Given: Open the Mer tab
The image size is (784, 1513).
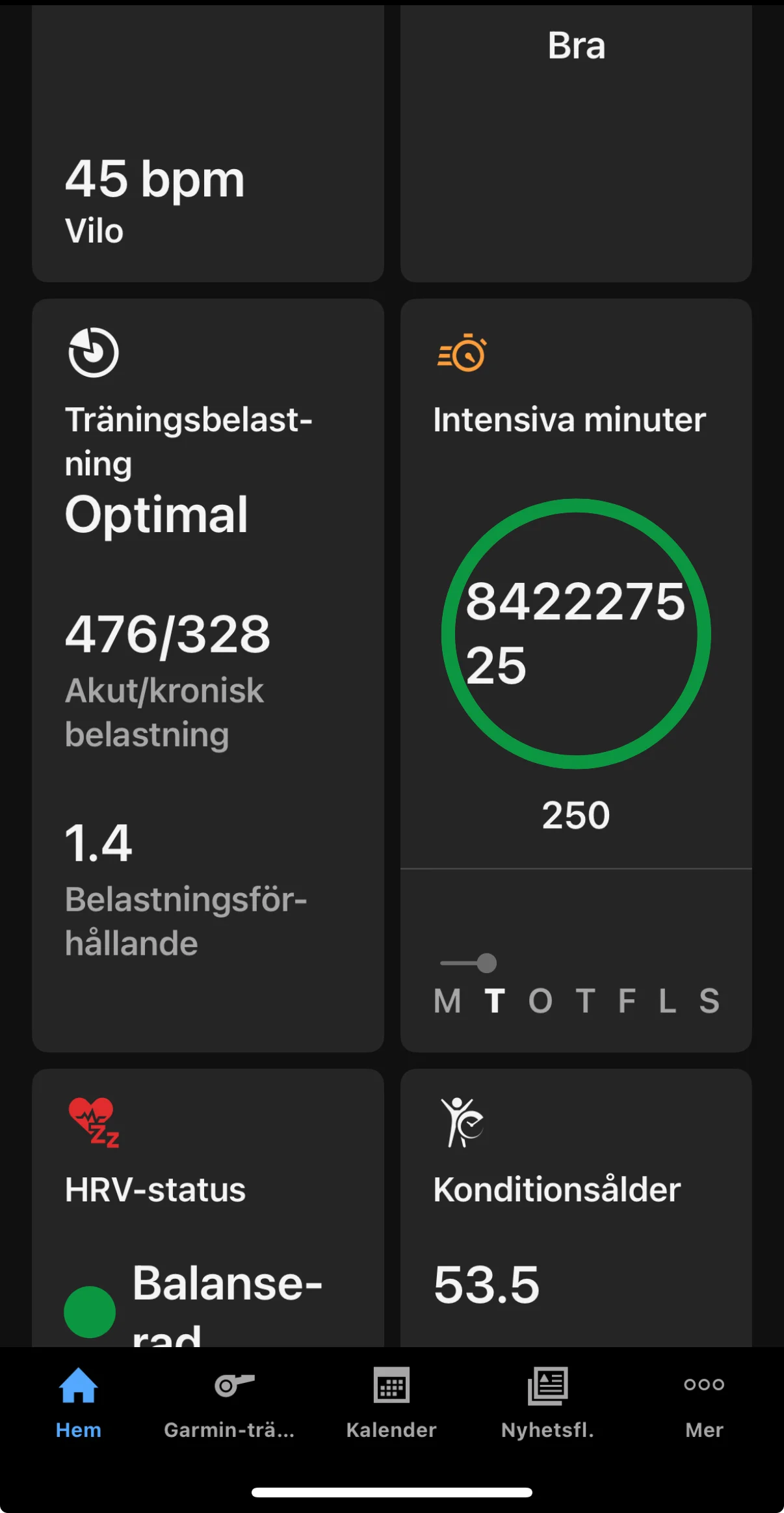Looking at the screenshot, I should coord(704,1402).
